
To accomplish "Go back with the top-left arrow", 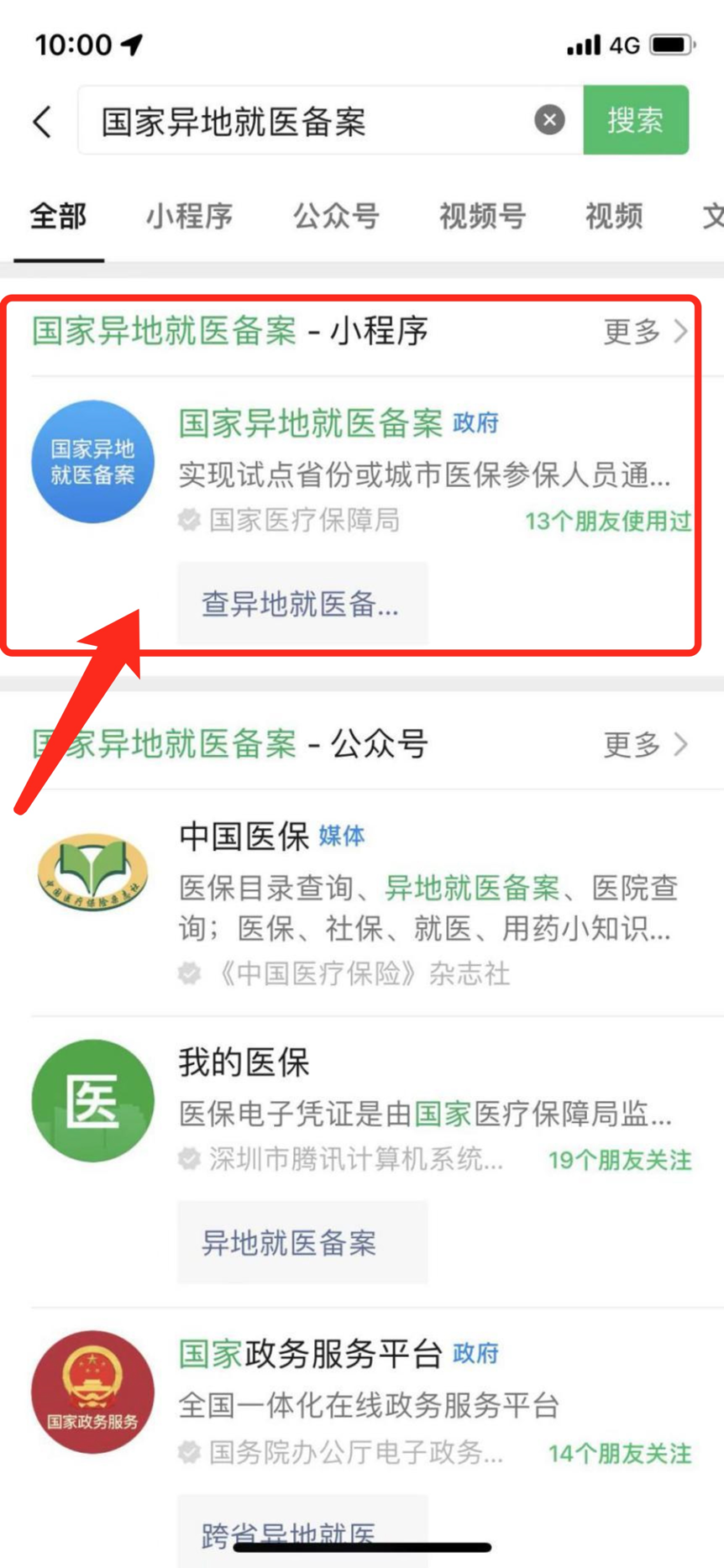I will click(x=42, y=121).
